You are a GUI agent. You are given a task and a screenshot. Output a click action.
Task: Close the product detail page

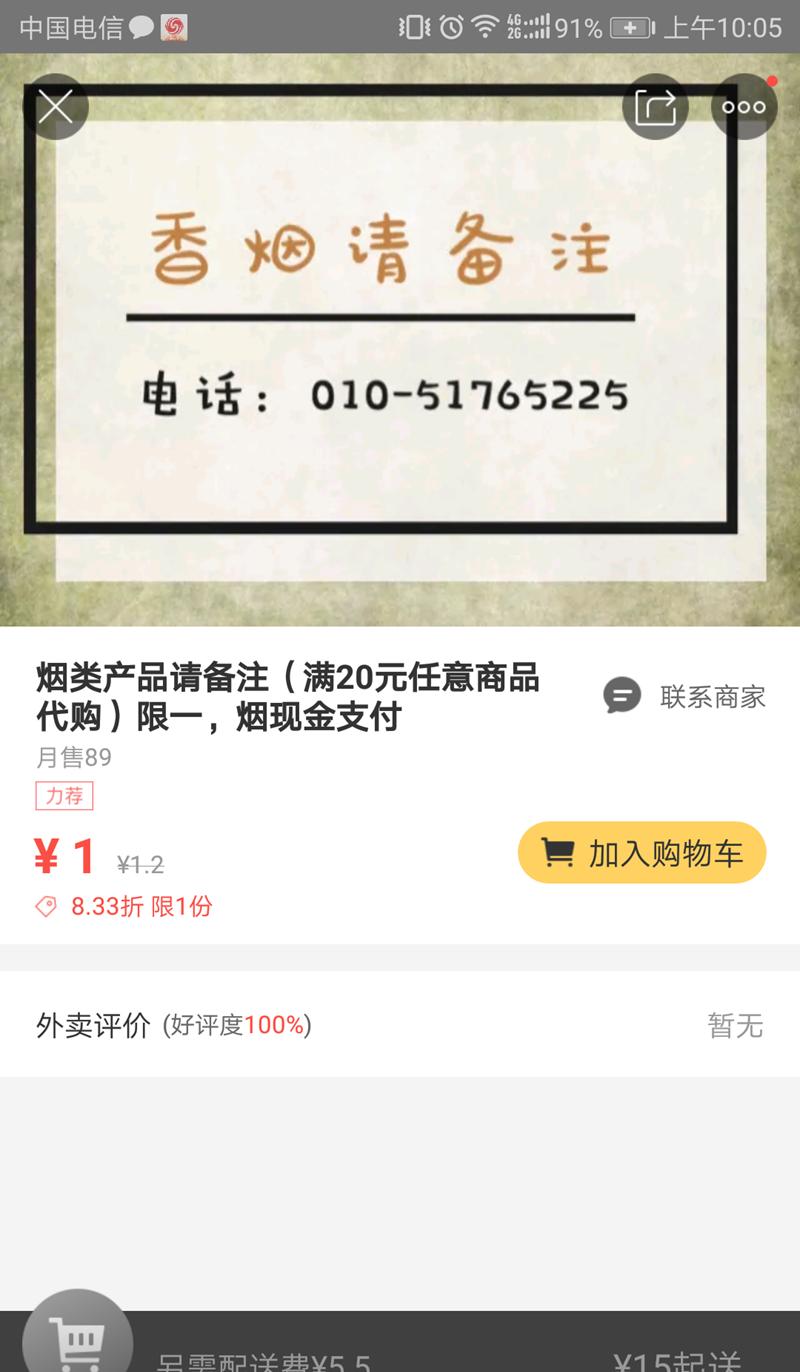coord(55,106)
